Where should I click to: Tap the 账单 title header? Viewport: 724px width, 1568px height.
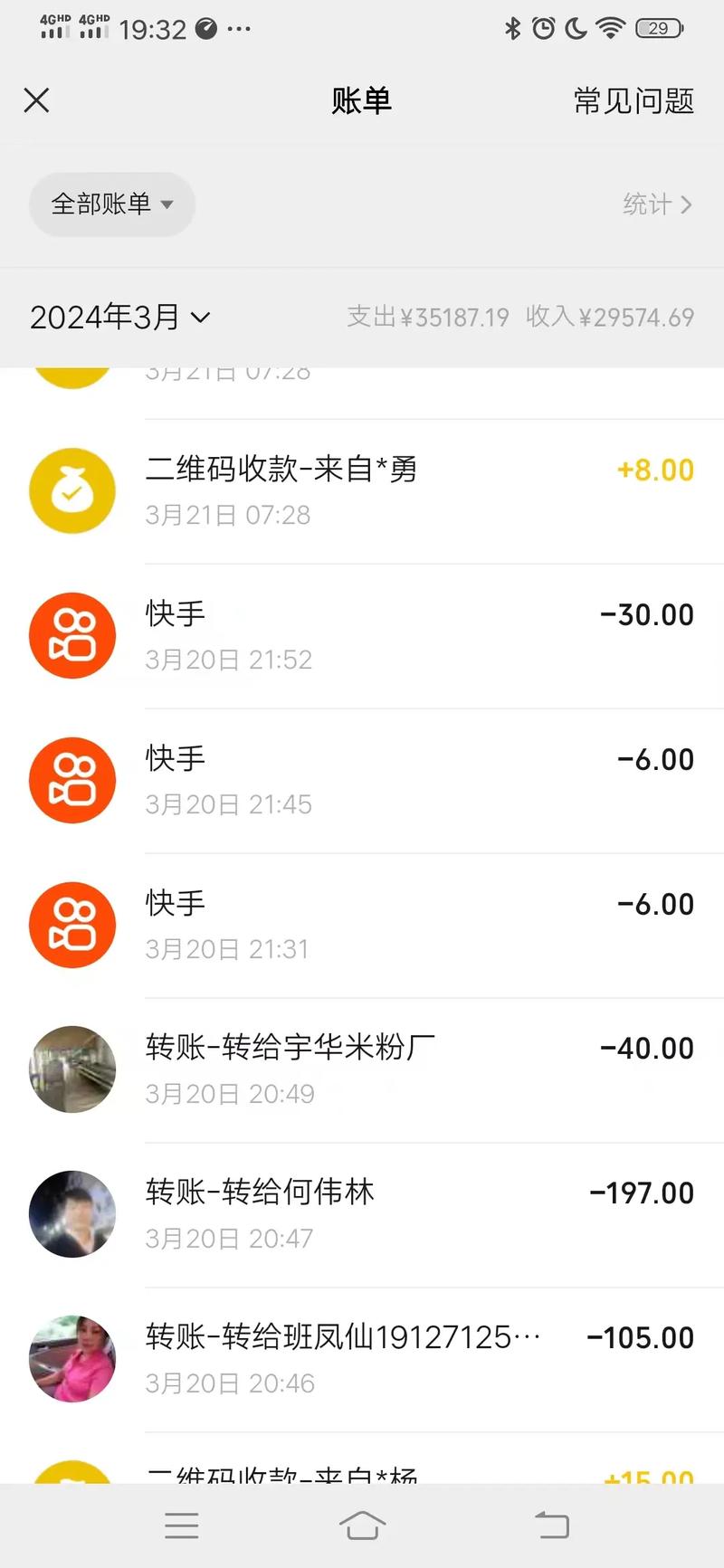pos(362,100)
